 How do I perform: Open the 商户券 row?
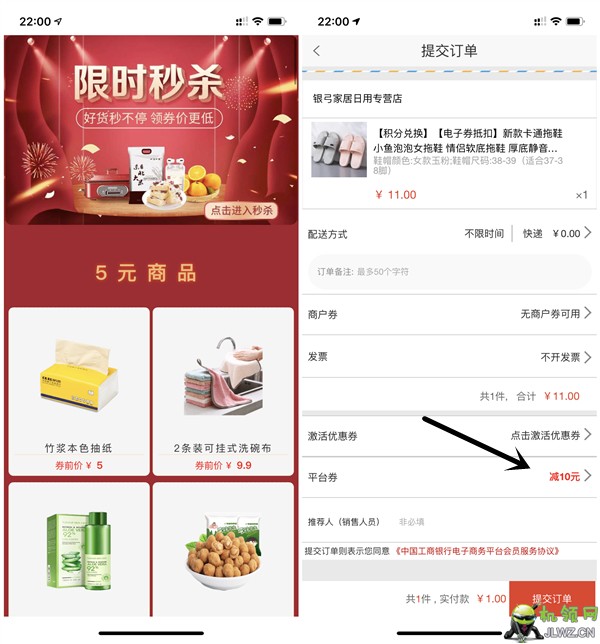(x=448, y=314)
